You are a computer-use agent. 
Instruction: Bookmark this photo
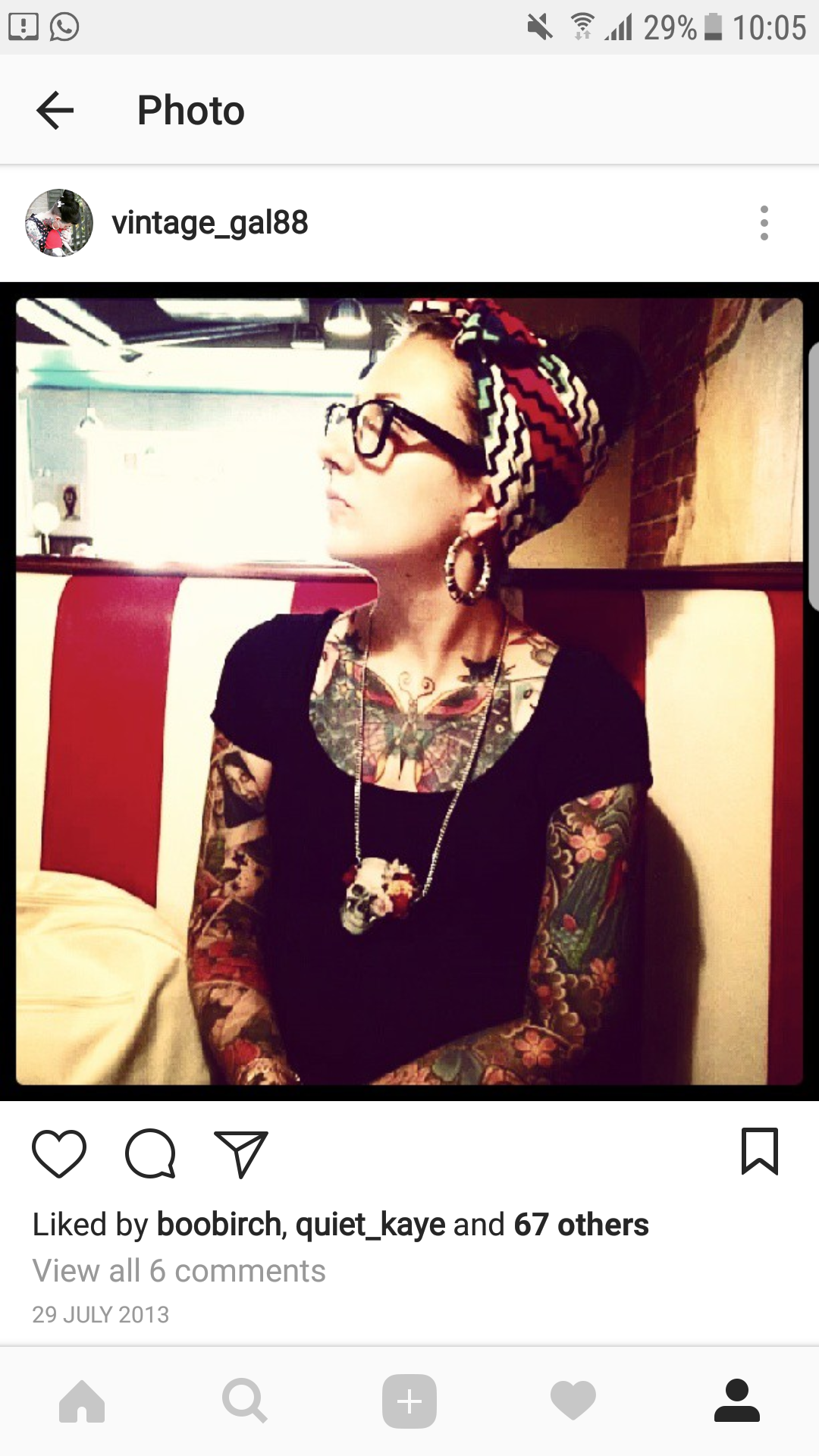[759, 1151]
